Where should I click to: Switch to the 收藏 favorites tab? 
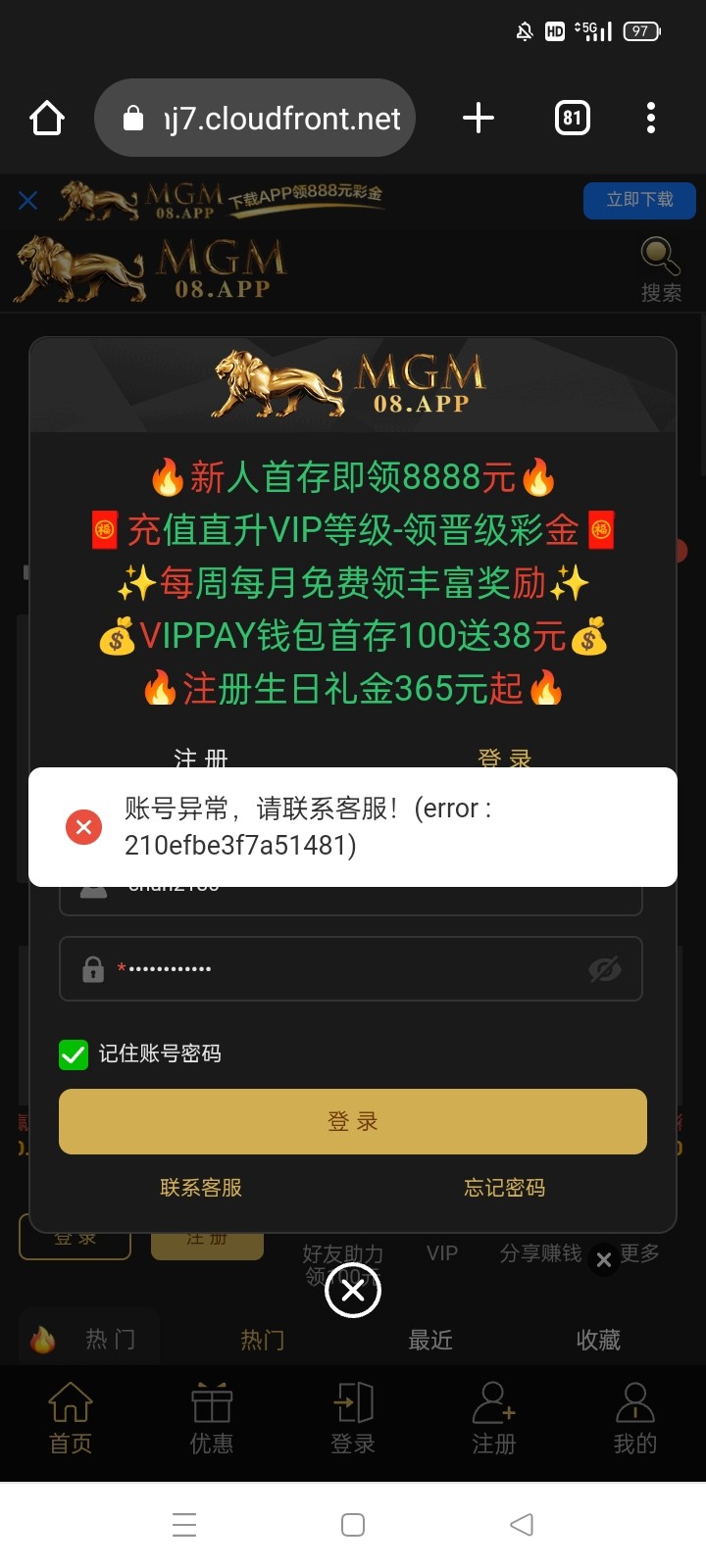point(596,1339)
